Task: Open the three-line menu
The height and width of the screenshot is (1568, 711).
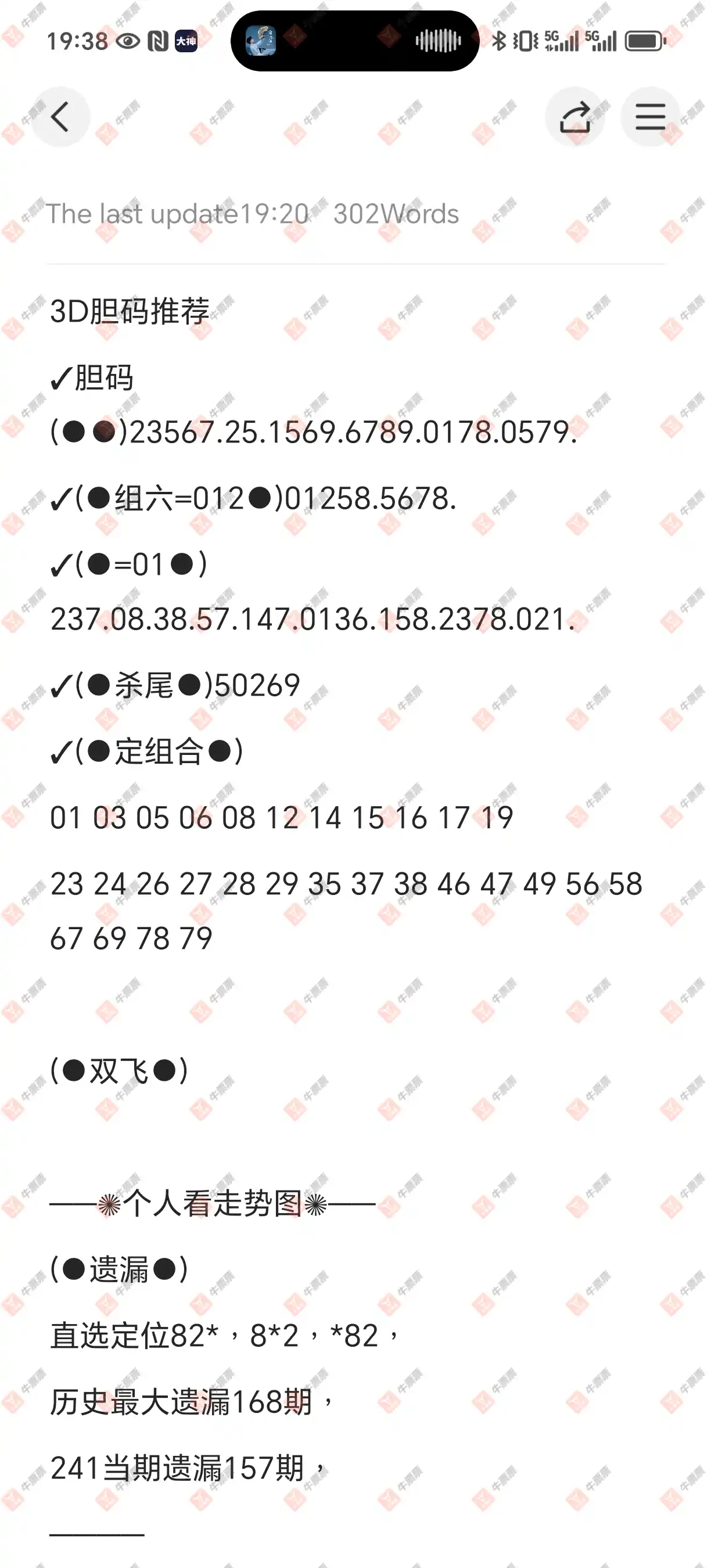Action: pos(650,117)
